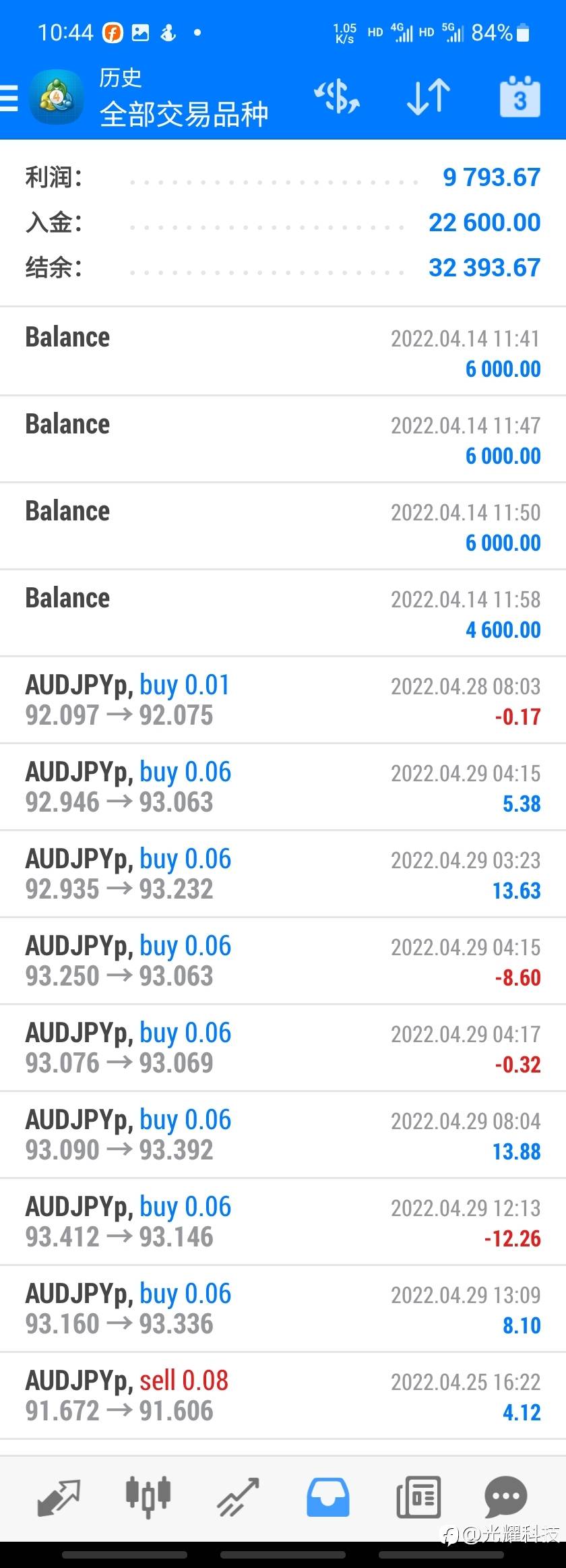Open the Balance entry from 11:41
566x1568 pixels.
(283, 352)
